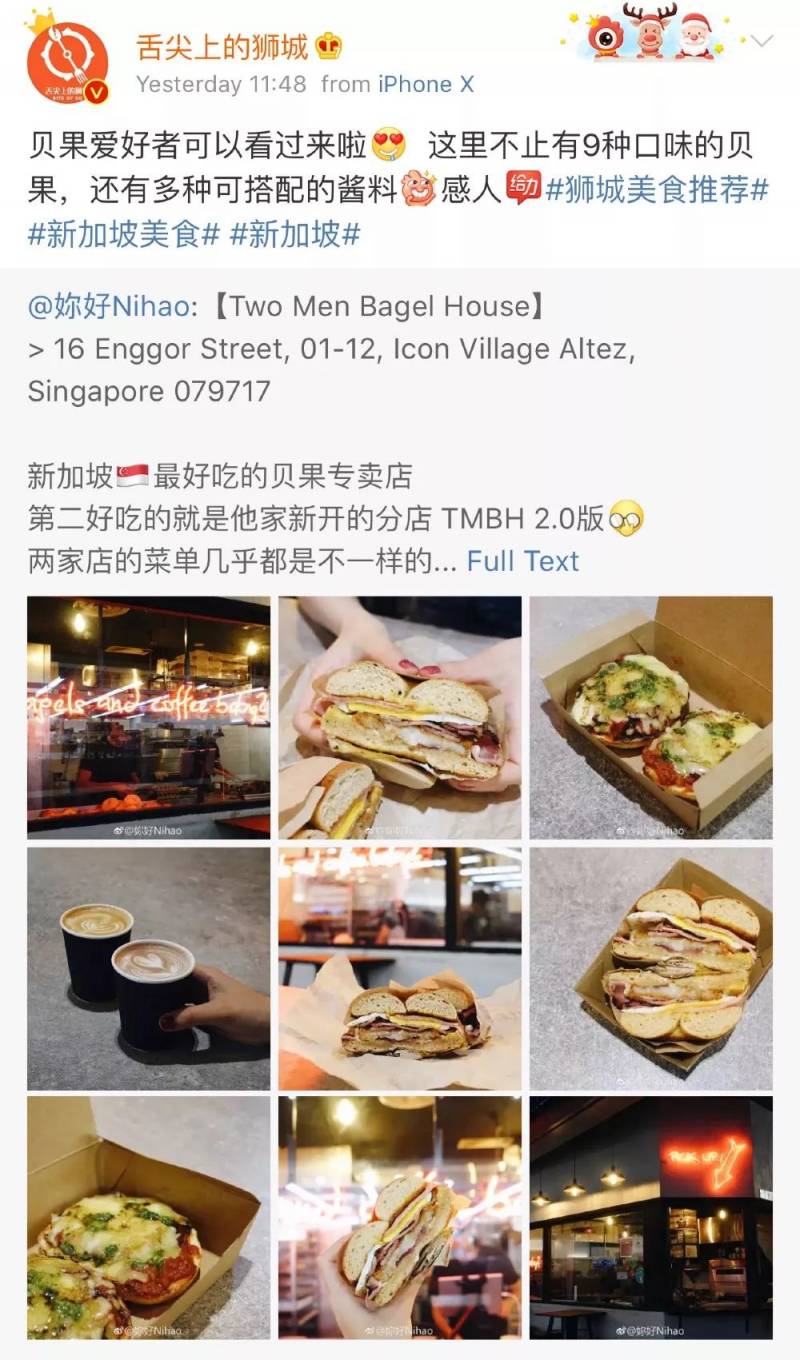The width and height of the screenshot is (800, 1360).
Task: Open the neon sign storefront photo
Action: 148,717
